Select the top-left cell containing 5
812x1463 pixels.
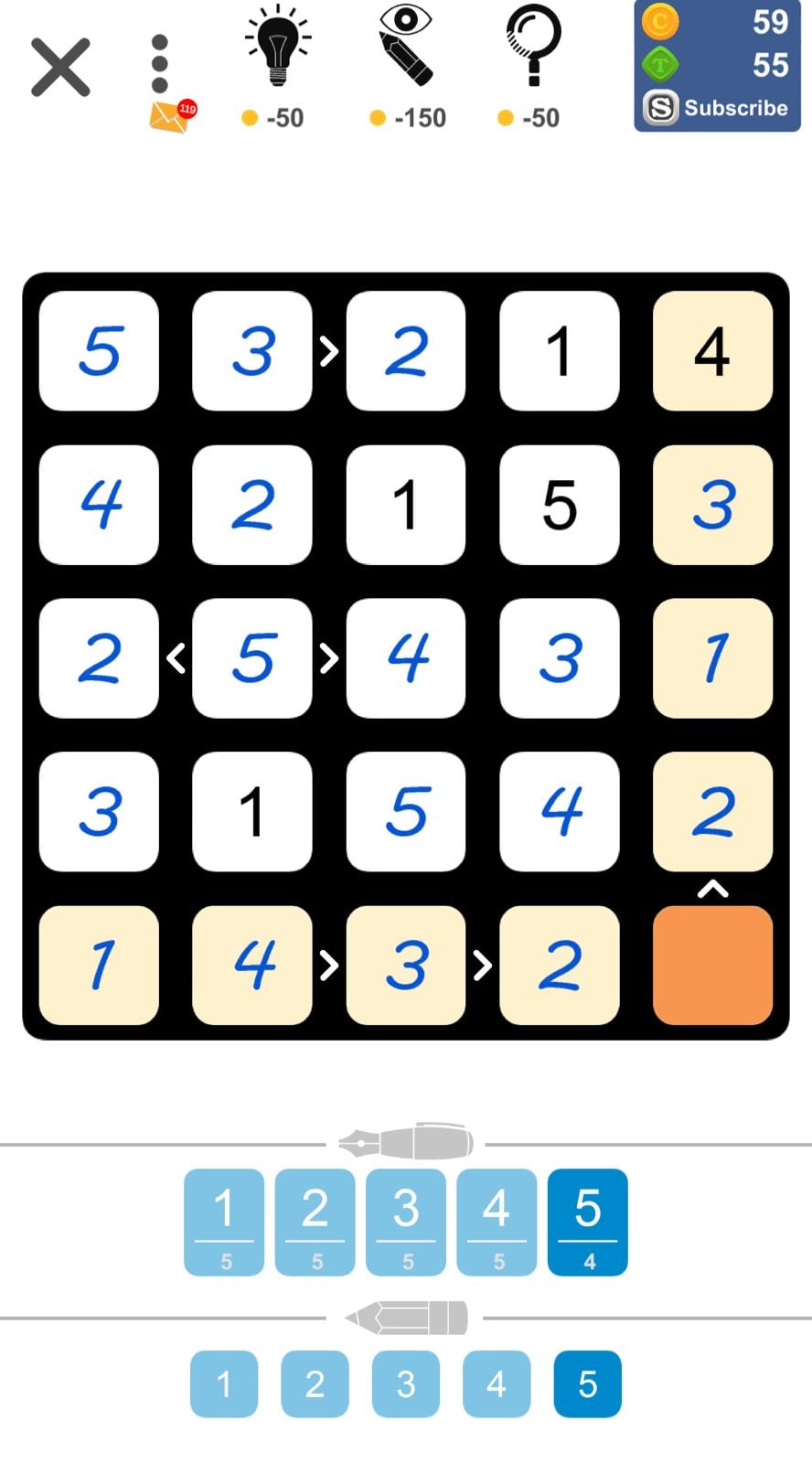(99, 350)
